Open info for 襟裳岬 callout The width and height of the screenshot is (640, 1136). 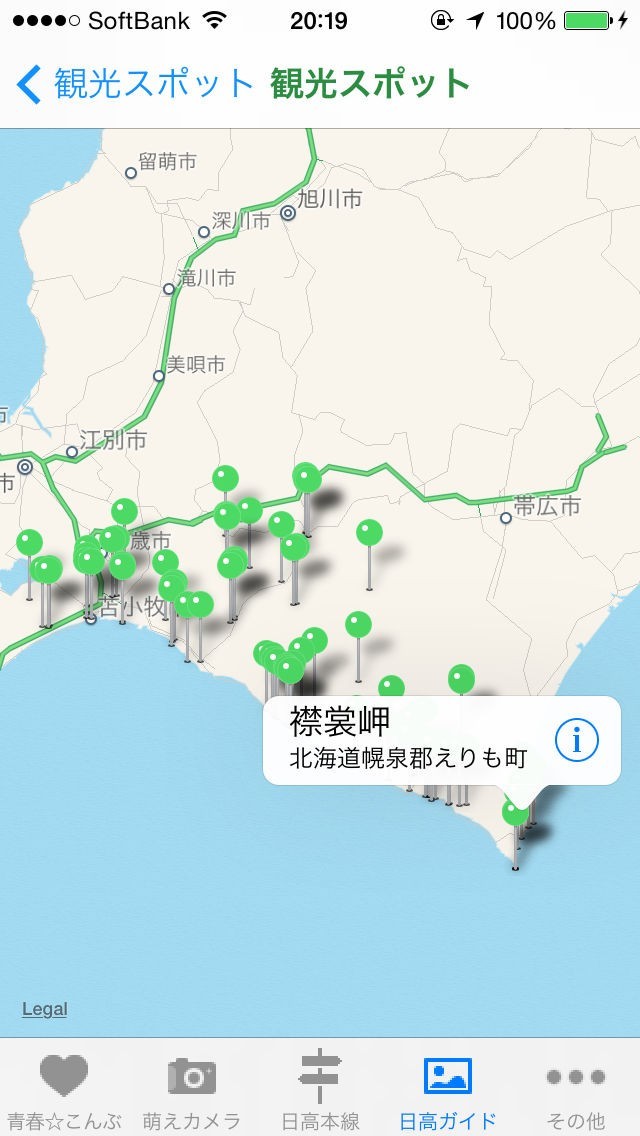point(576,740)
